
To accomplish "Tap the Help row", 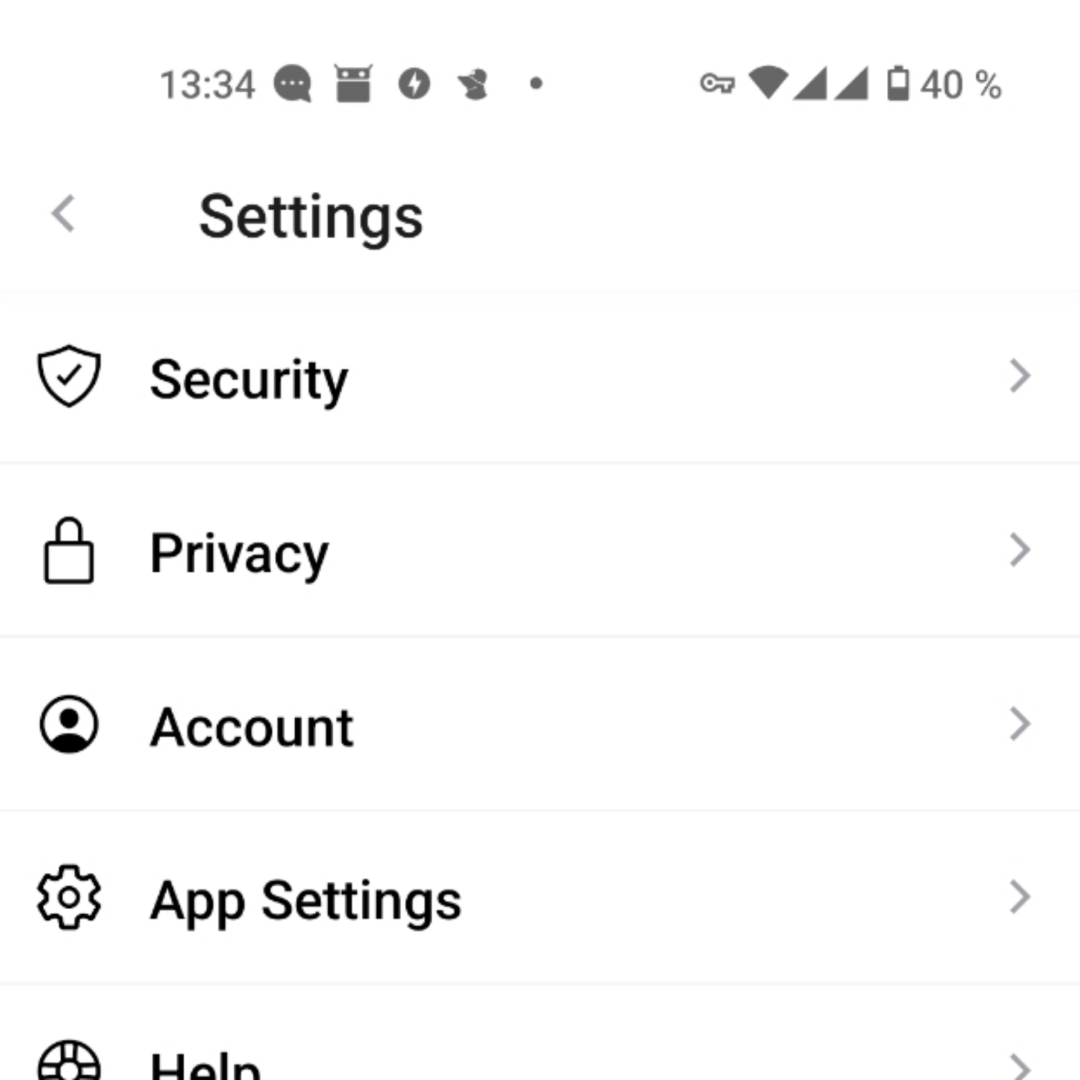I will [540, 1060].
